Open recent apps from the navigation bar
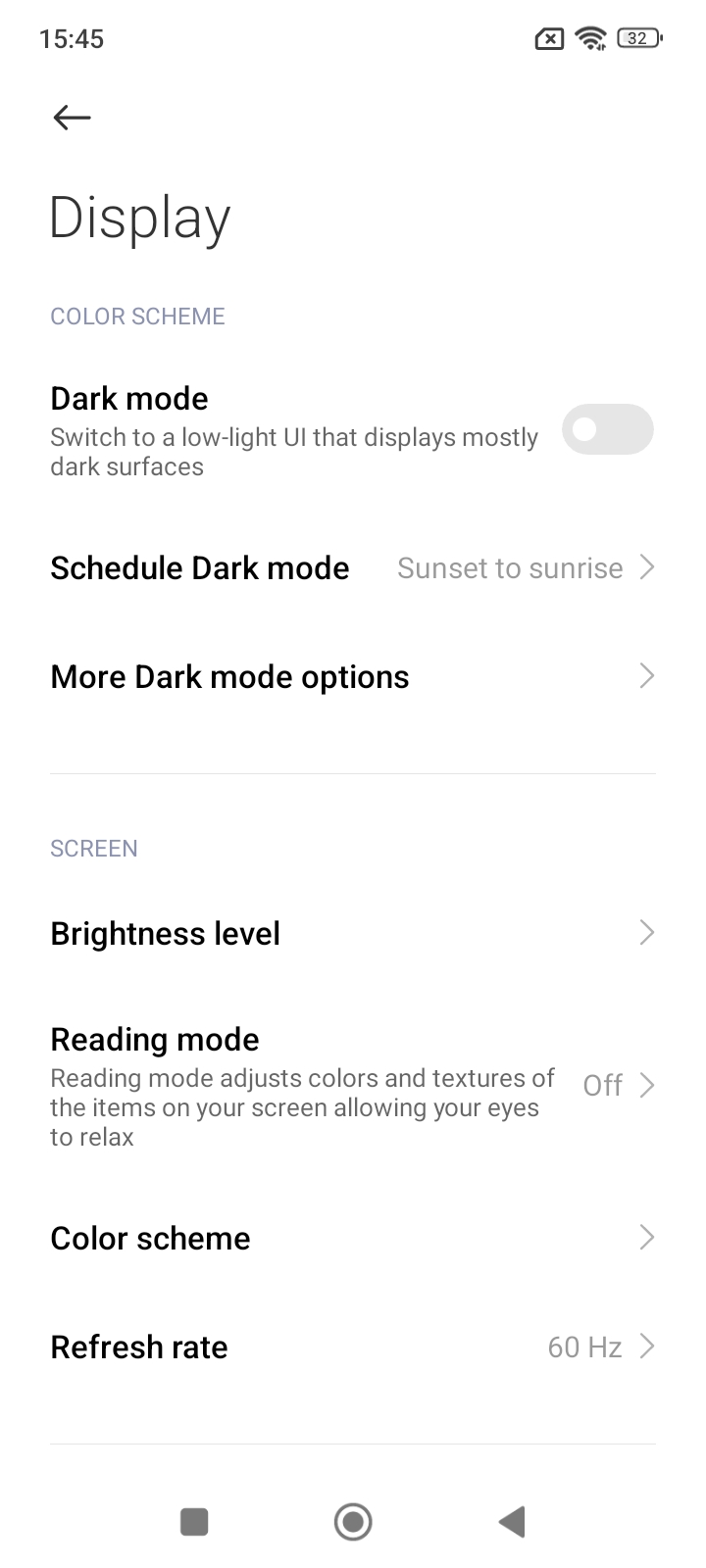The height and width of the screenshot is (1568, 706). 194,1522
